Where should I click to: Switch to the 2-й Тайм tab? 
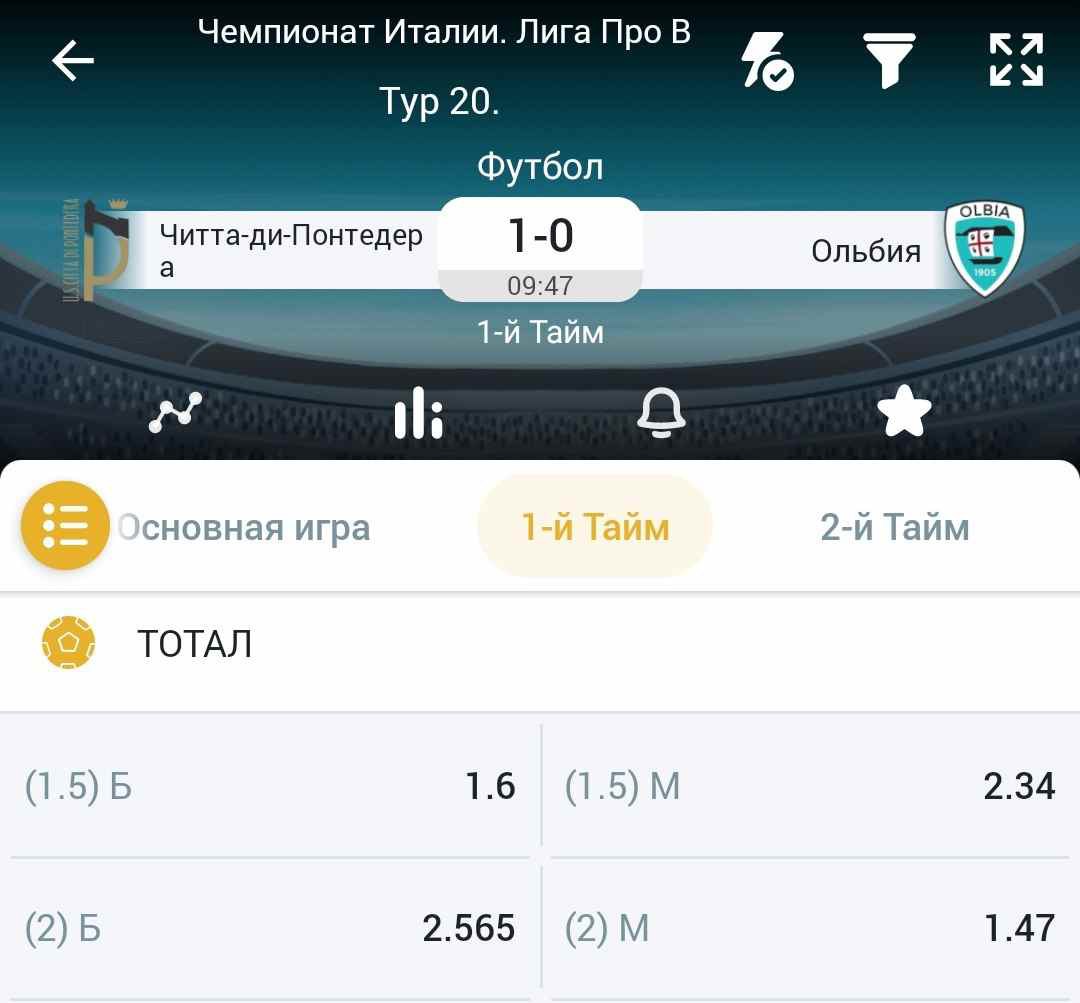click(x=894, y=527)
